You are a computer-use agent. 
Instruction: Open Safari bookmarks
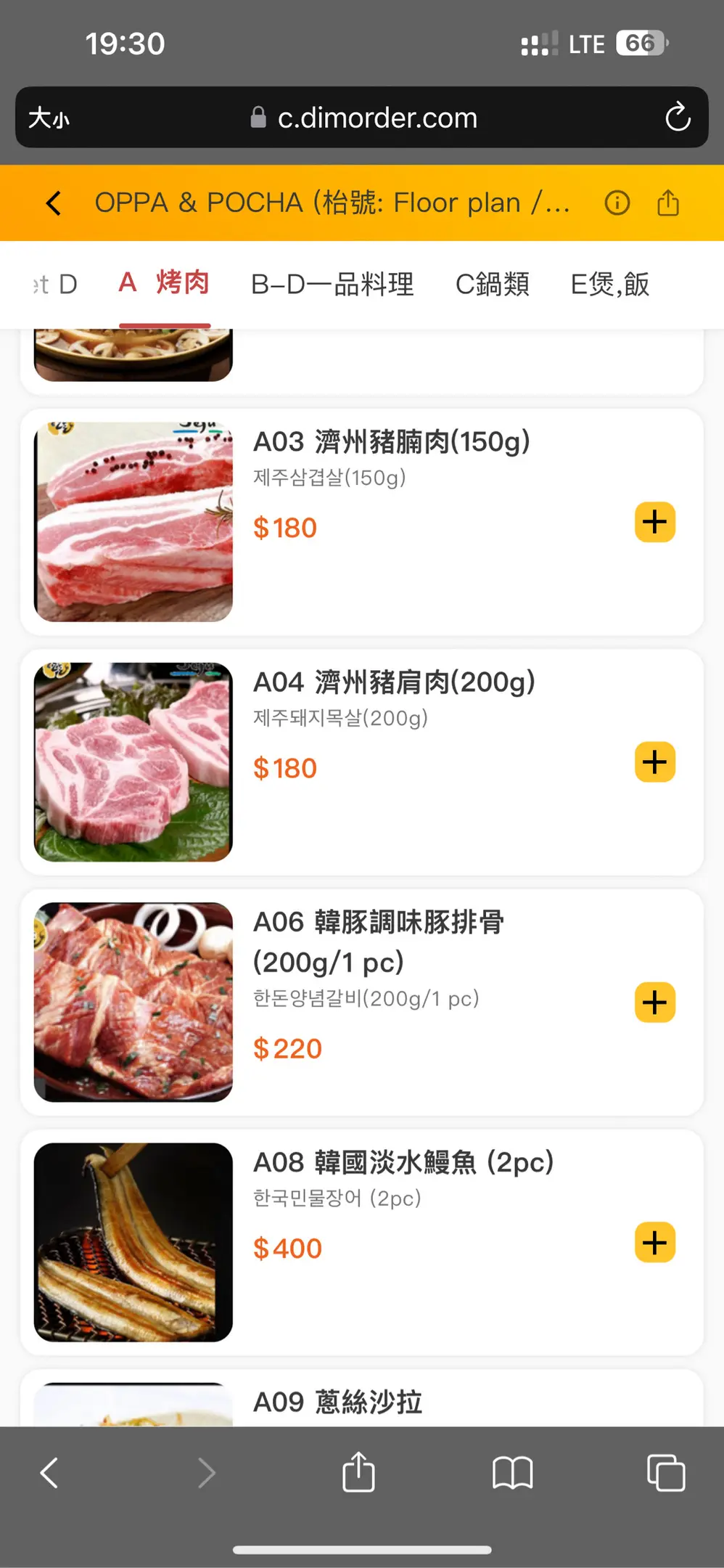coord(512,1474)
